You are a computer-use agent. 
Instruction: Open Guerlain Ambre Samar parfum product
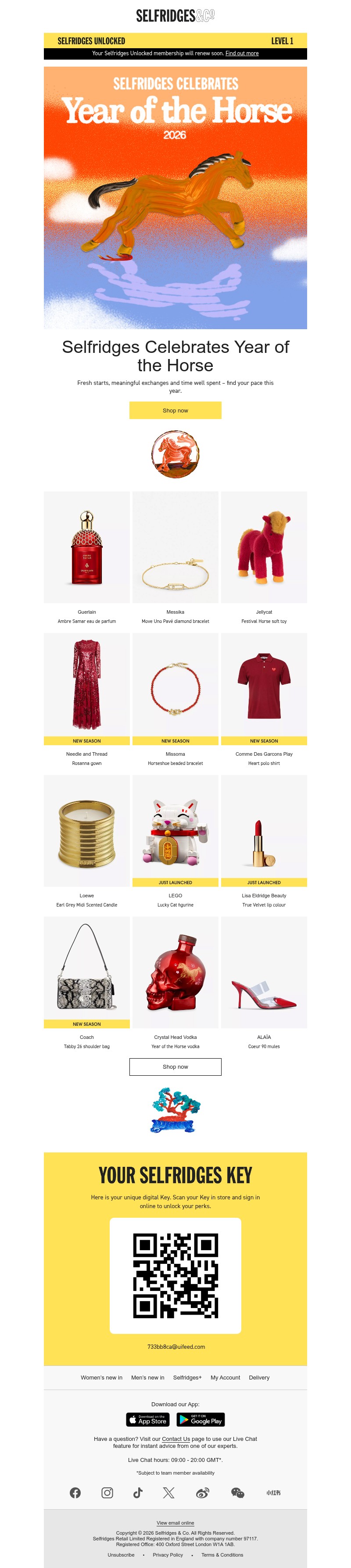[x=86, y=548]
